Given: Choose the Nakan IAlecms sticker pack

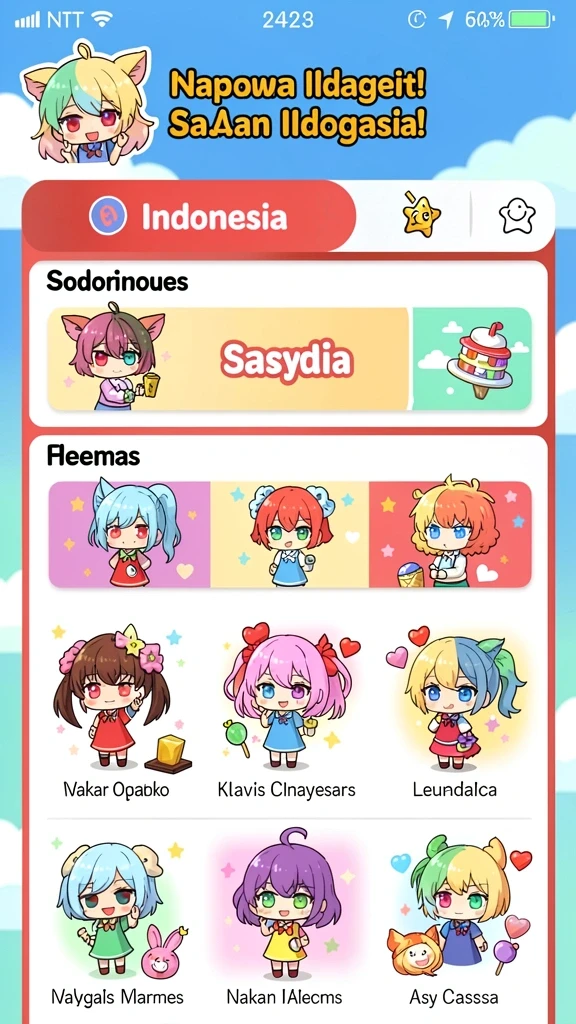Looking at the screenshot, I should (x=283, y=921).
